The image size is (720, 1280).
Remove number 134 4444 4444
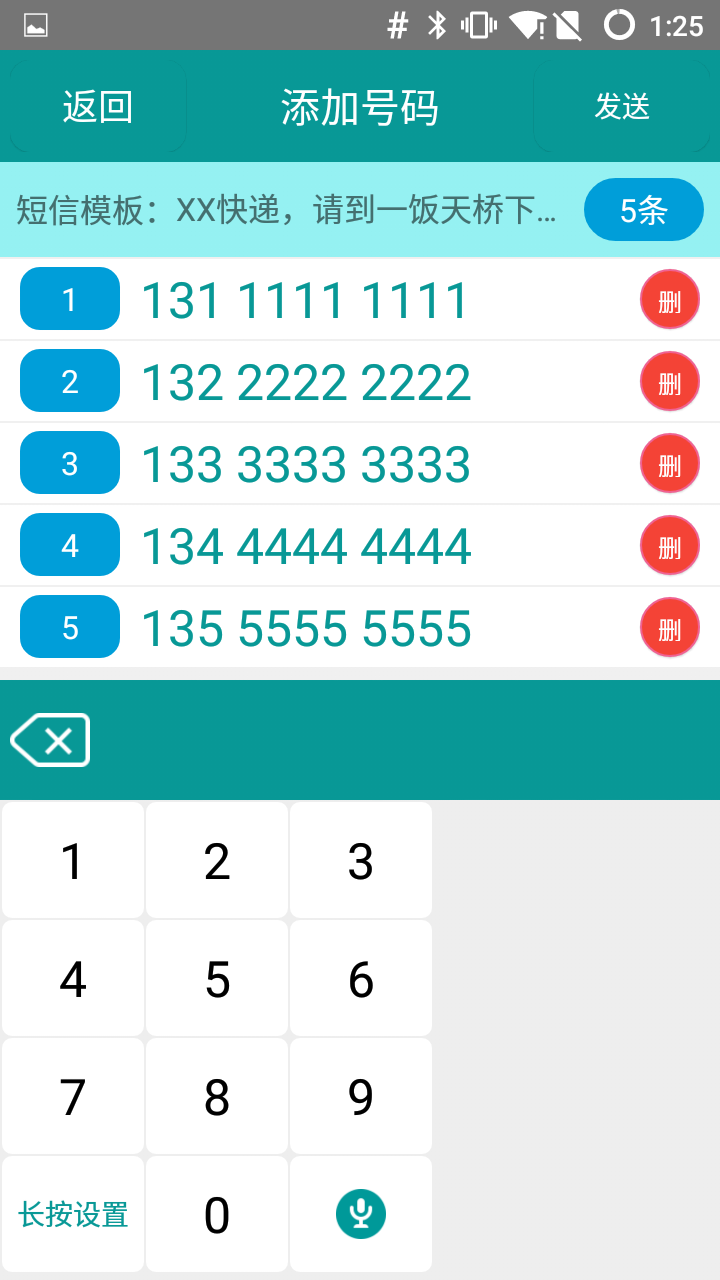(669, 545)
